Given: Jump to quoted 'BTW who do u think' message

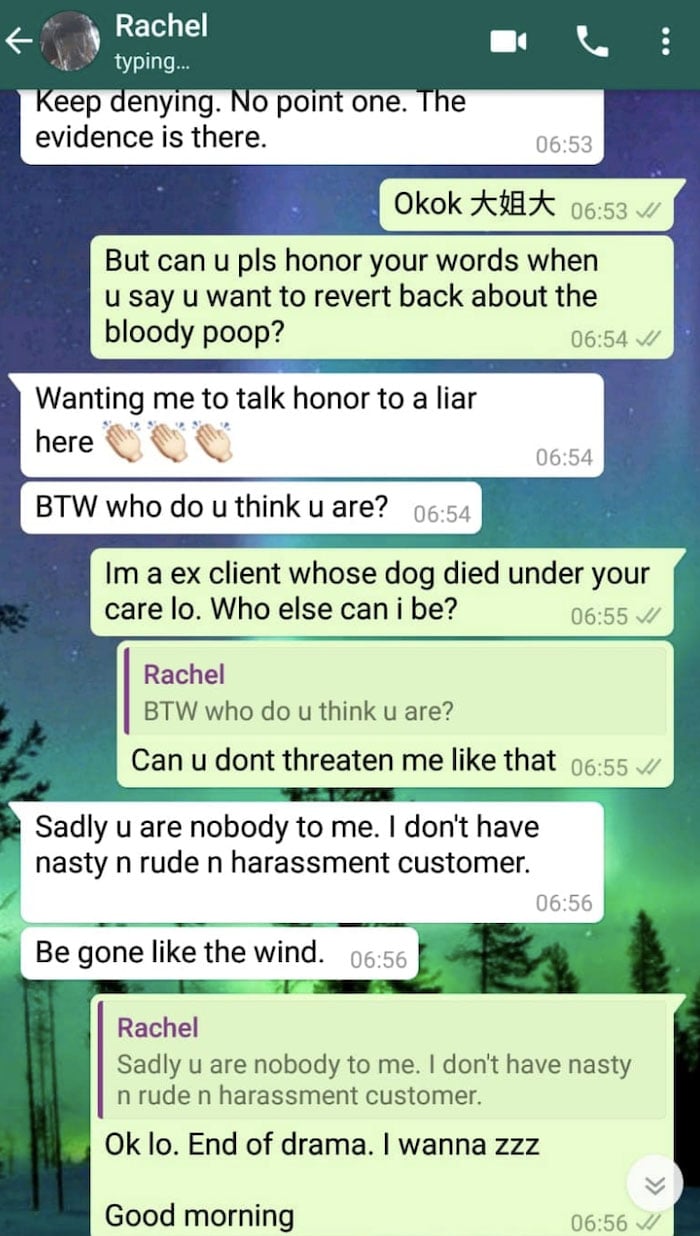Looking at the screenshot, I should click(x=393, y=692).
